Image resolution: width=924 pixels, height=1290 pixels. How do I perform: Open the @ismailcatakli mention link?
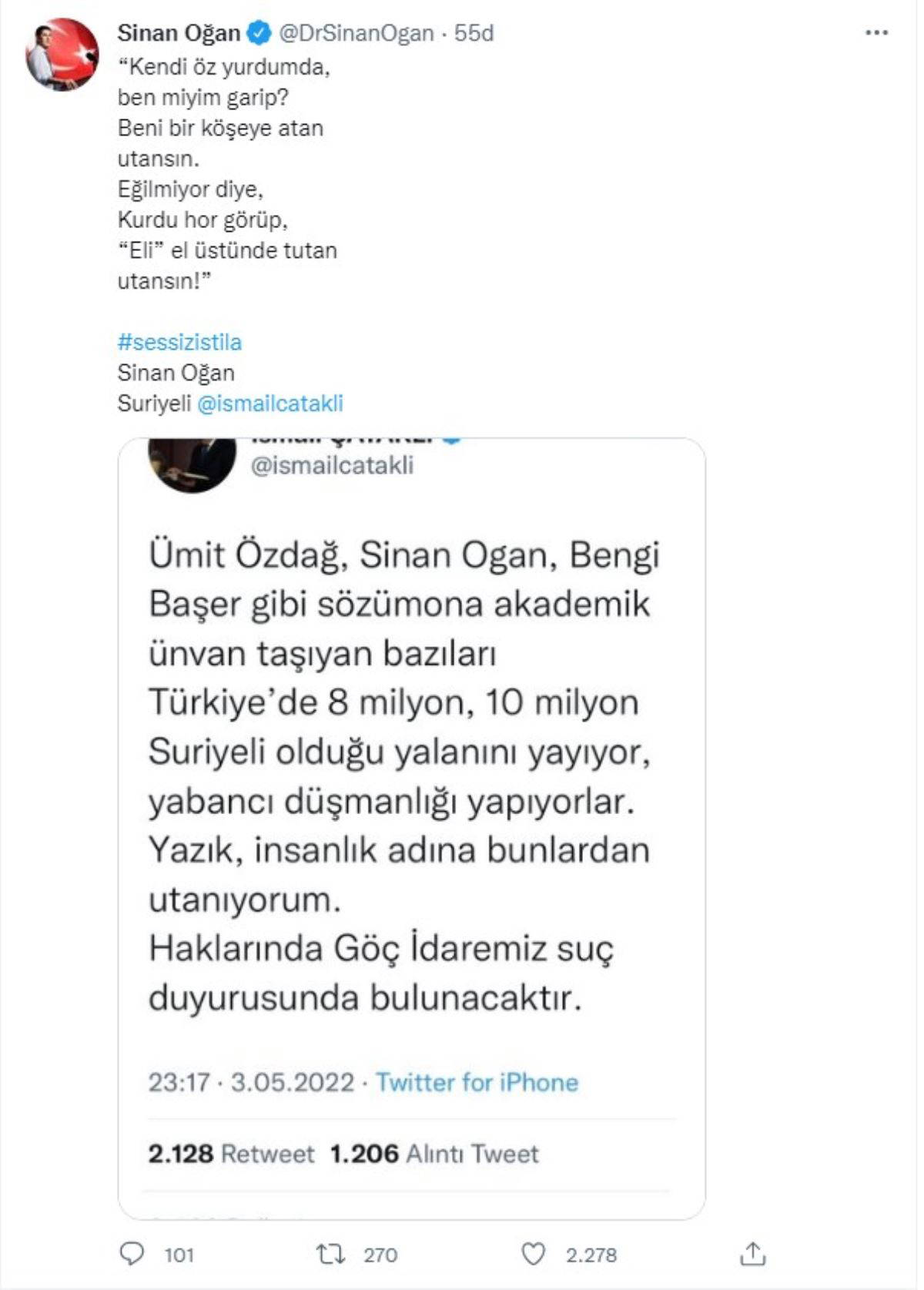point(270,404)
